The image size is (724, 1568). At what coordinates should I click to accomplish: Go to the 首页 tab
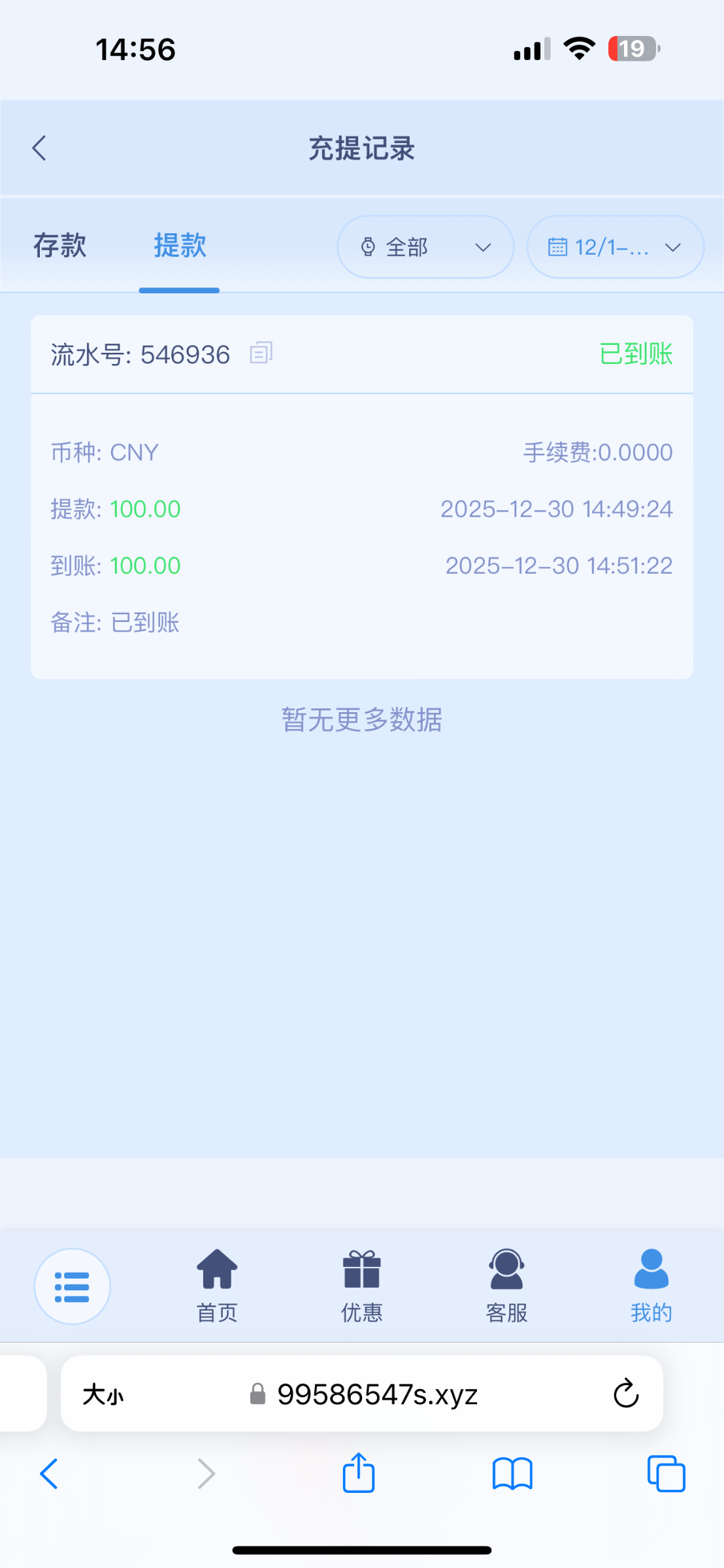point(217,1285)
